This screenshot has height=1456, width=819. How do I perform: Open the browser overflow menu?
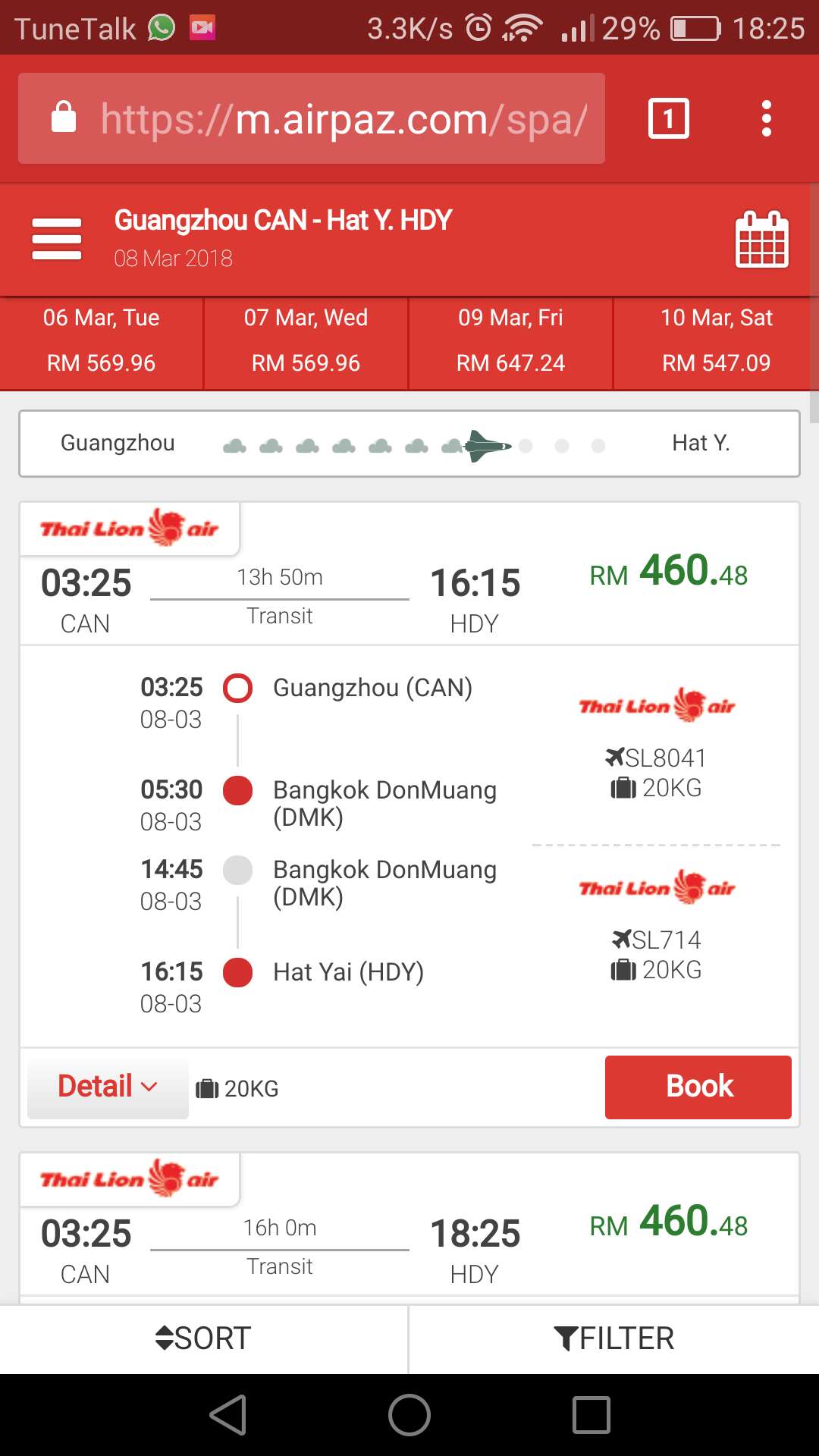pos(767,118)
